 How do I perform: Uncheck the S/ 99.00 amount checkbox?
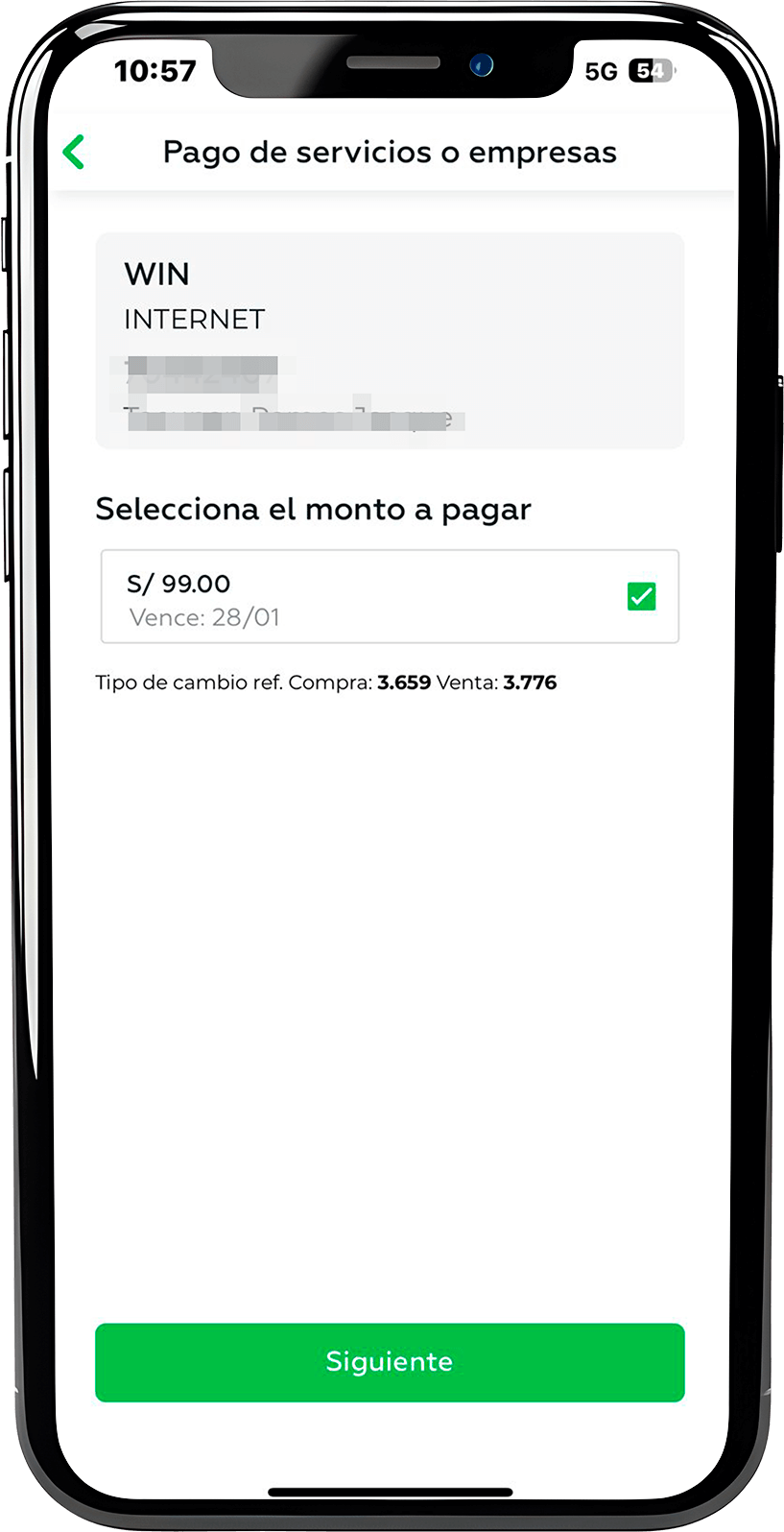click(x=641, y=596)
